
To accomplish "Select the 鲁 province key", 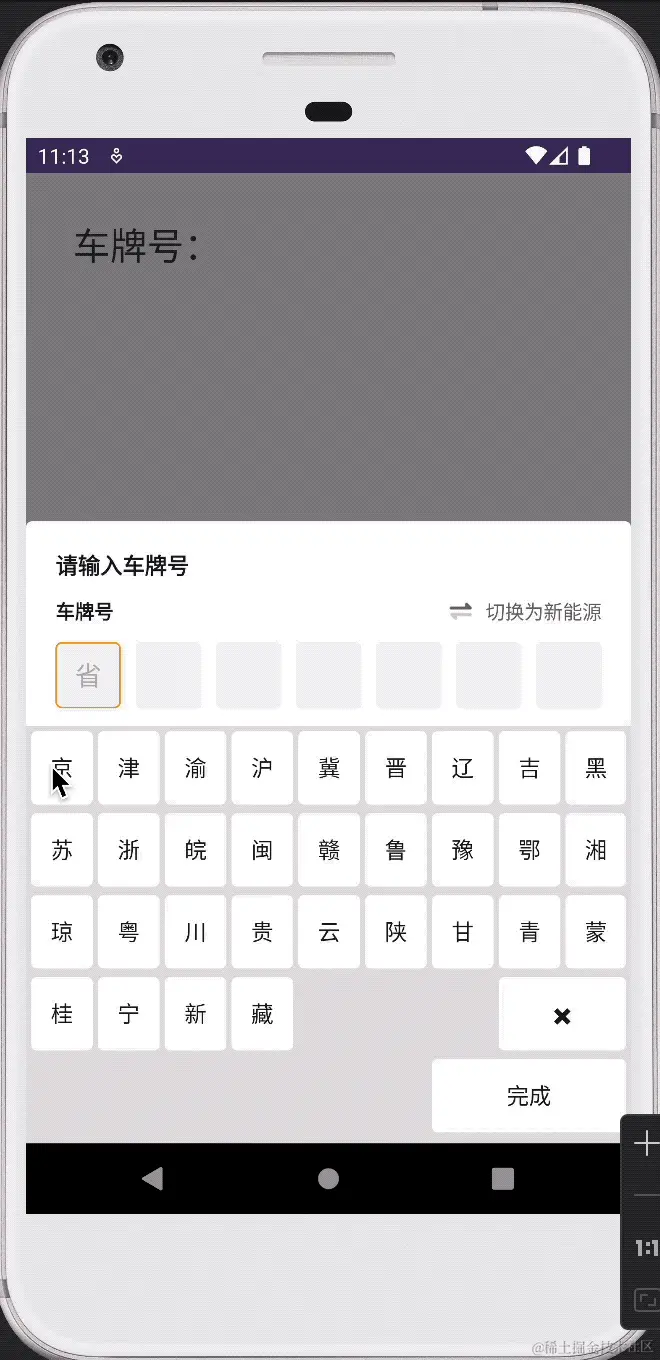I will pos(396,850).
